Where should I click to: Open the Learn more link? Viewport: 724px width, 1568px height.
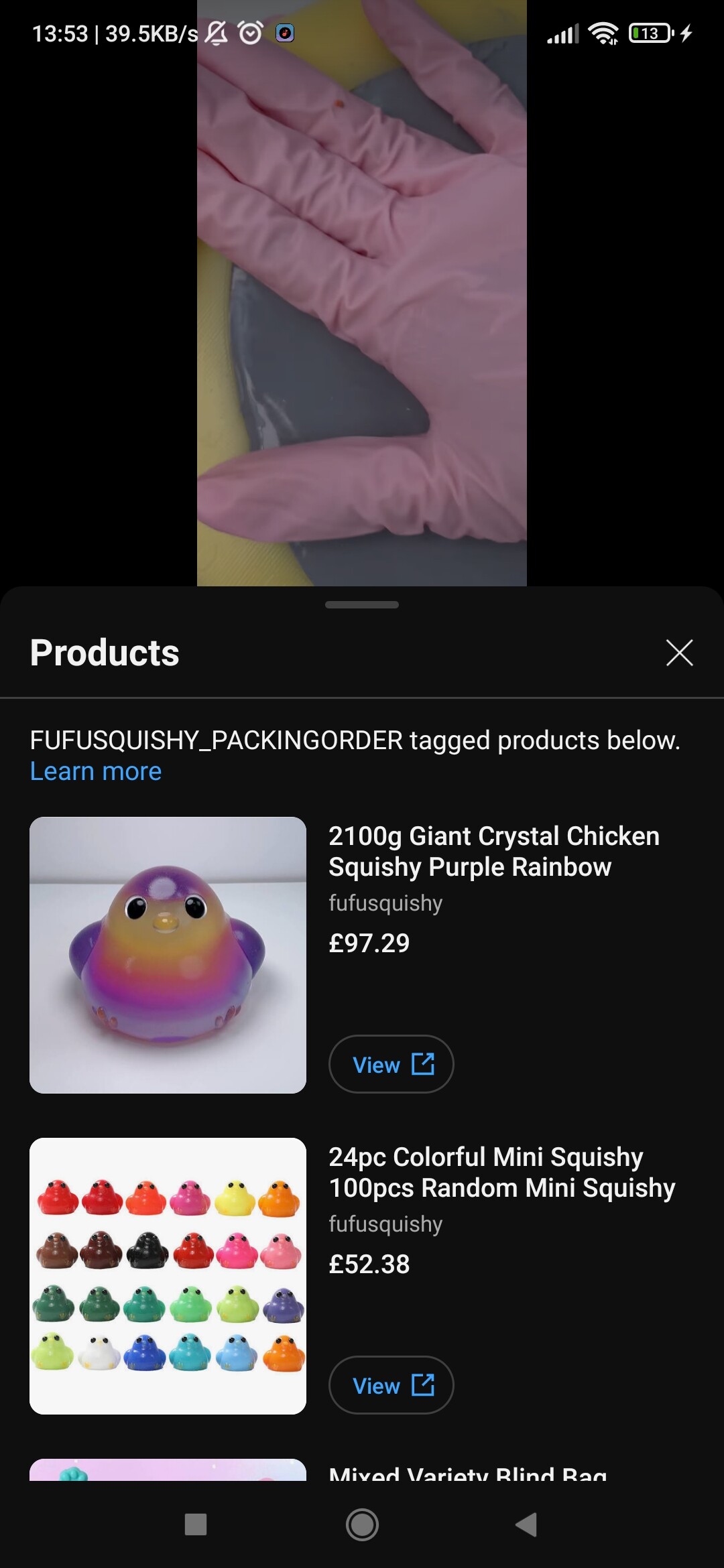pyautogui.click(x=96, y=771)
